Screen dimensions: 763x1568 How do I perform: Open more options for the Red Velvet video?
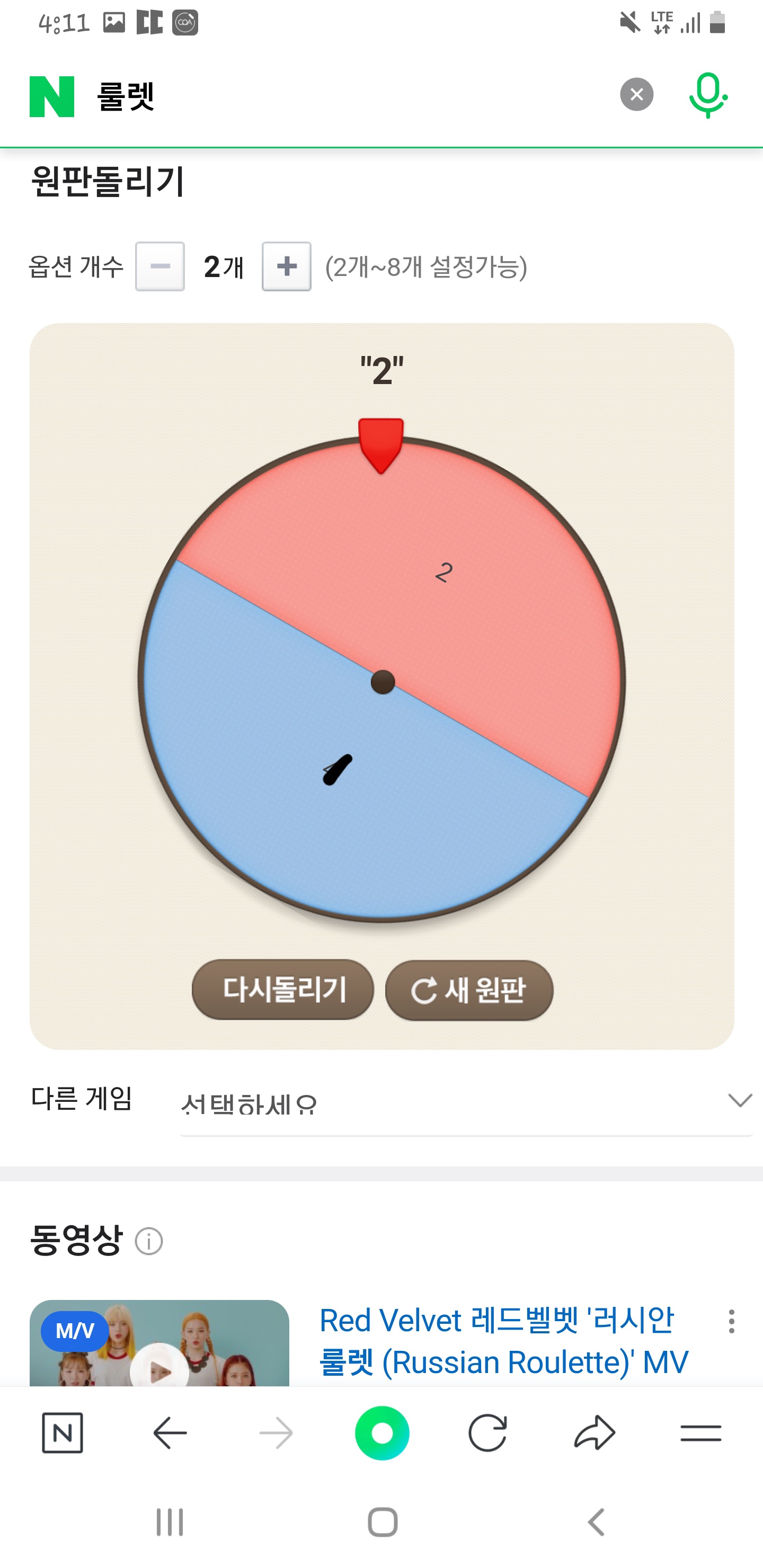[731, 1322]
